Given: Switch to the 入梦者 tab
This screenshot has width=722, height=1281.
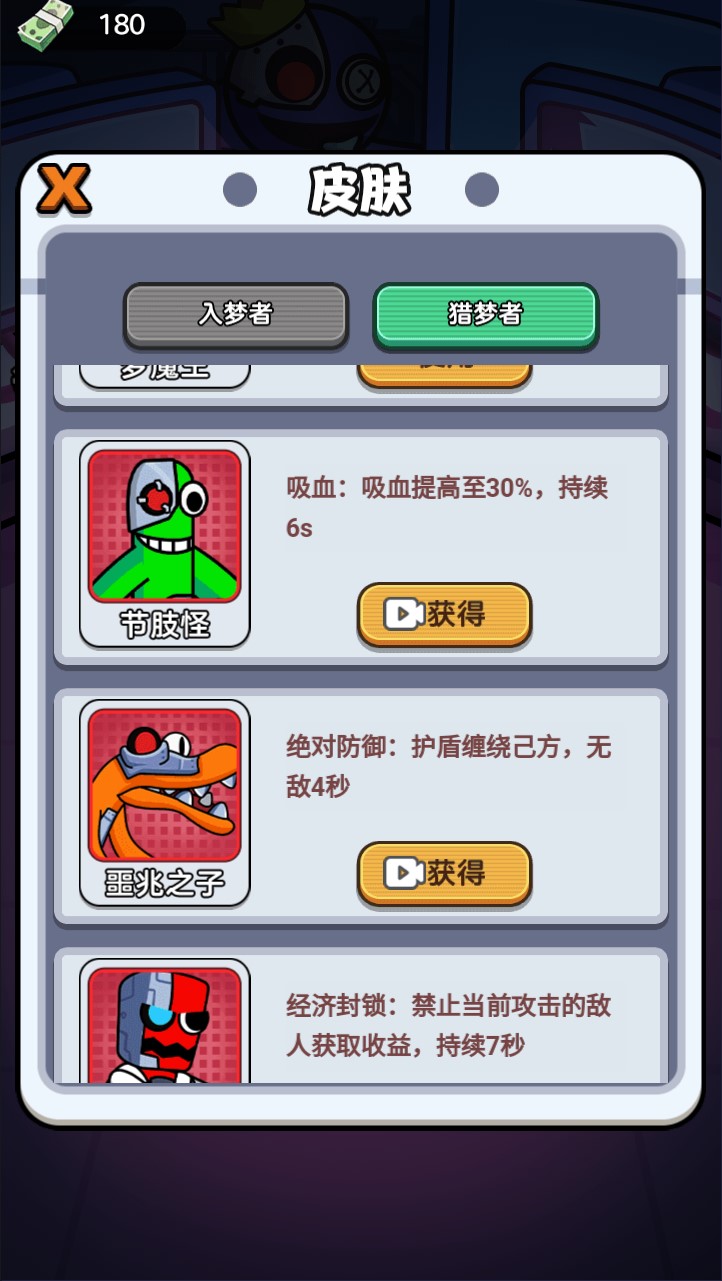Looking at the screenshot, I should point(235,314).
